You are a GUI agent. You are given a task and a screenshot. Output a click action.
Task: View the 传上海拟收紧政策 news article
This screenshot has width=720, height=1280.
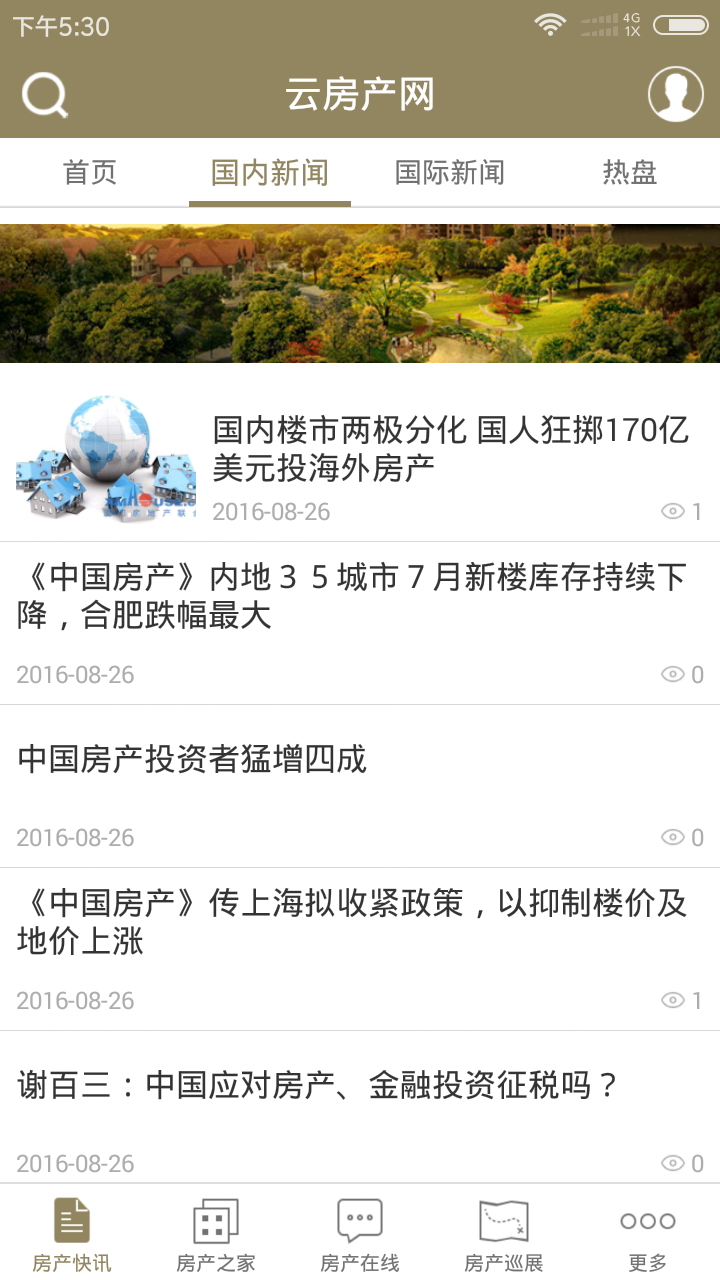click(352, 922)
